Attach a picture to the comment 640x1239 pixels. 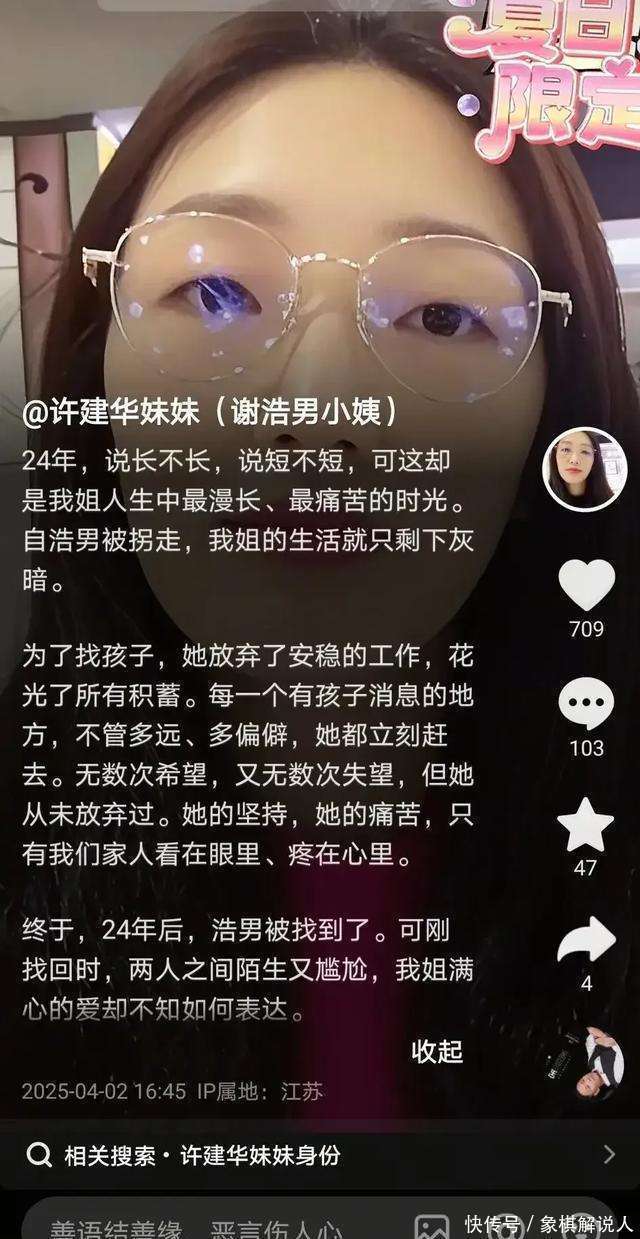tap(432, 1227)
